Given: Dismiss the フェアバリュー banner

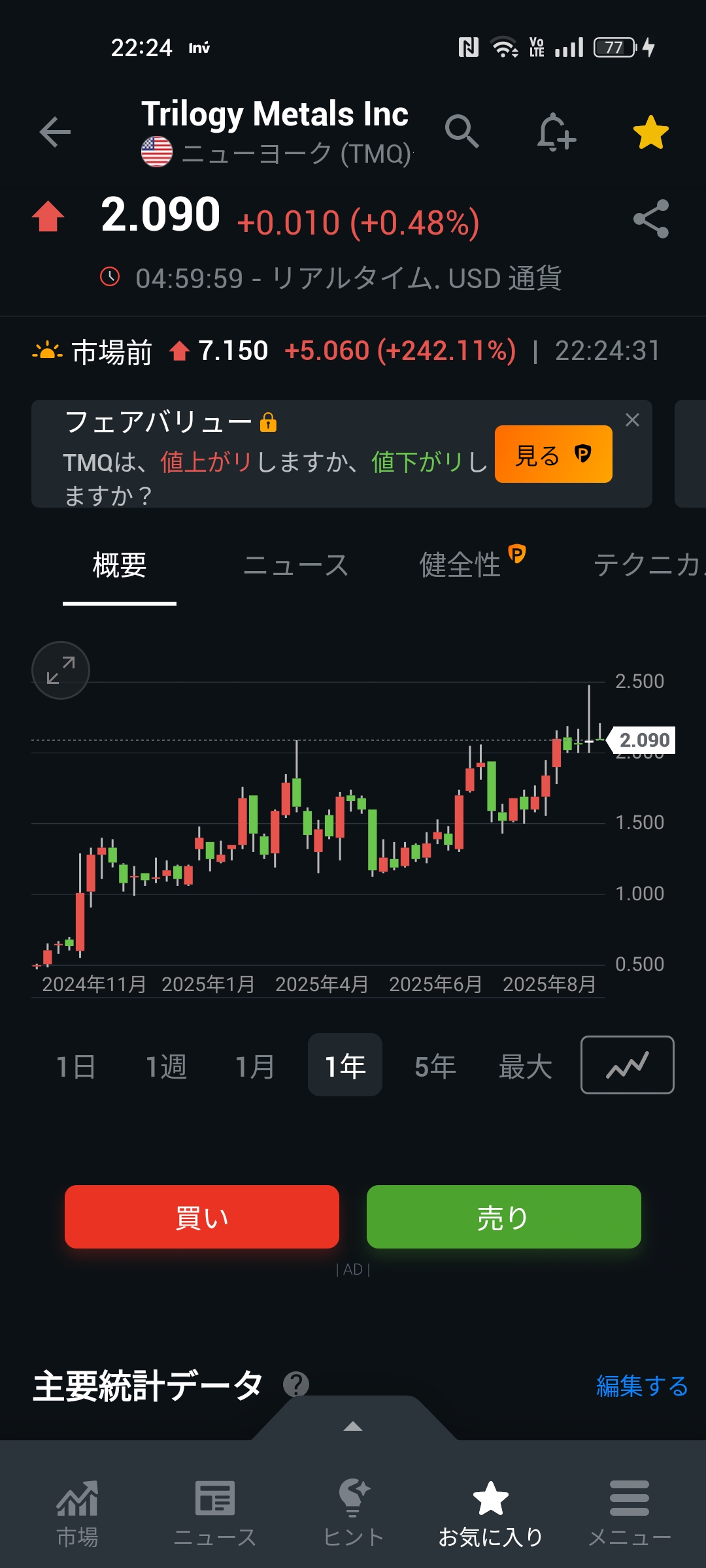Looking at the screenshot, I should click(632, 420).
